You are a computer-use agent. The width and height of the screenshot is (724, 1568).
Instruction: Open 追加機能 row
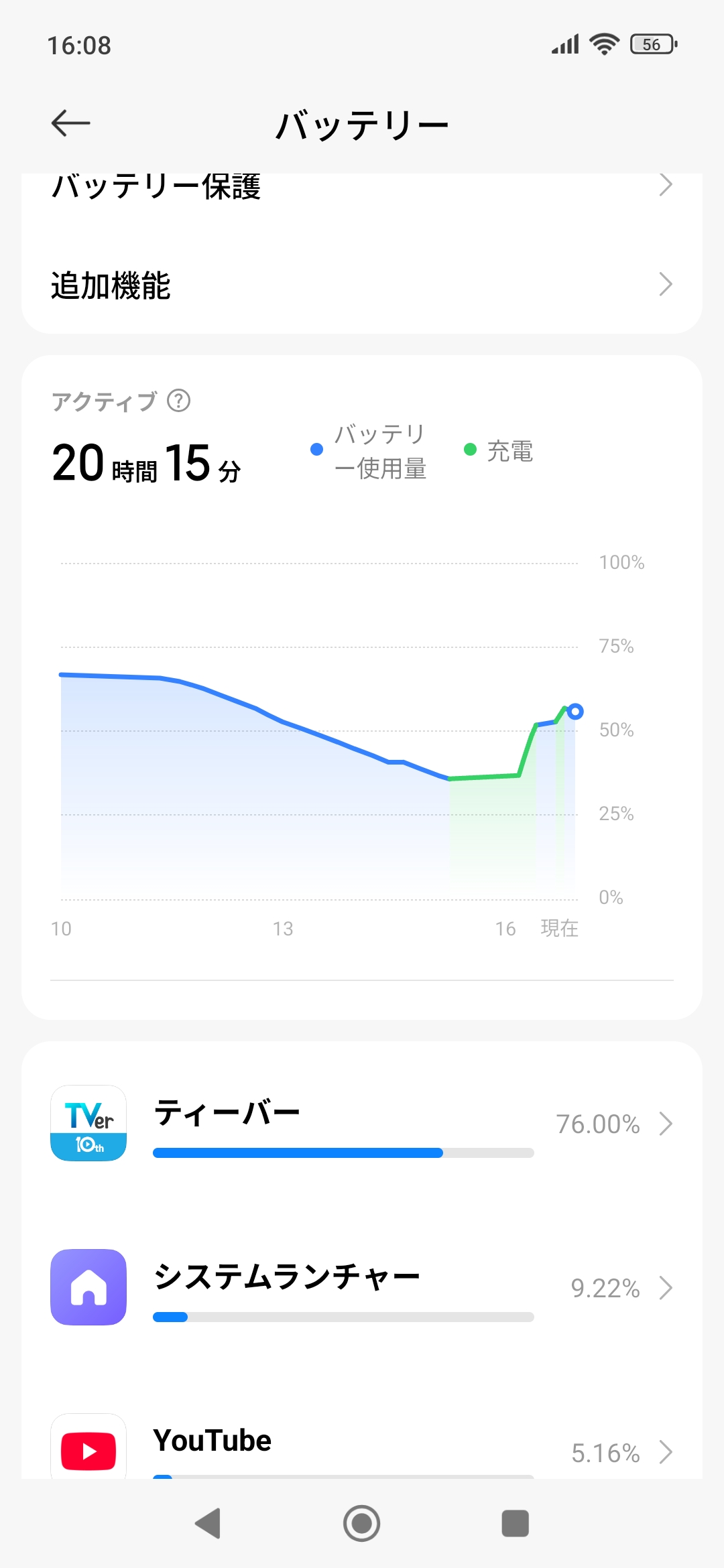(x=362, y=285)
